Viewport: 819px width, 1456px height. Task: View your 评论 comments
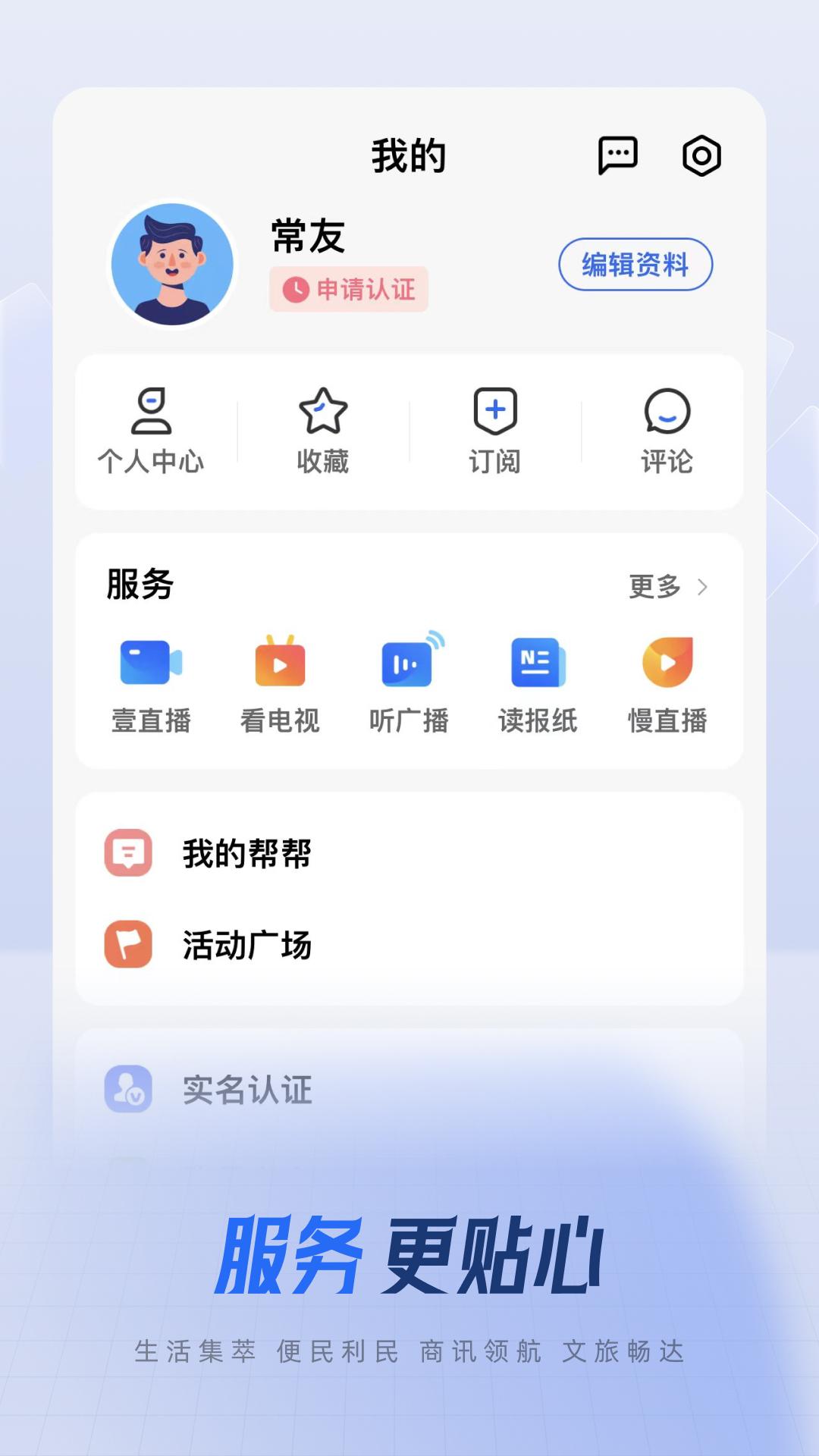tap(667, 428)
